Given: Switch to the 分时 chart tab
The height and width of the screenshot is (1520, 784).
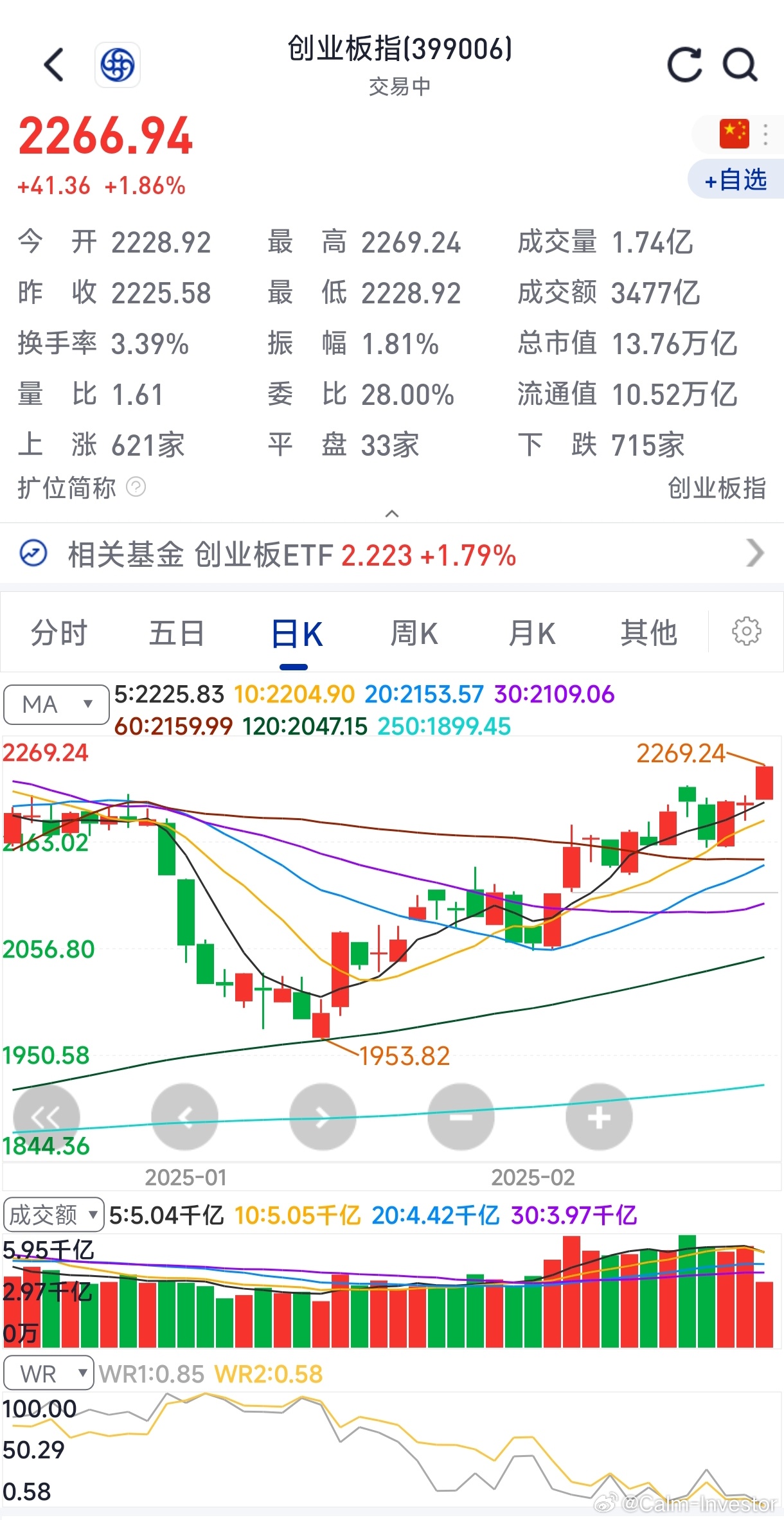Looking at the screenshot, I should coord(59,633).
